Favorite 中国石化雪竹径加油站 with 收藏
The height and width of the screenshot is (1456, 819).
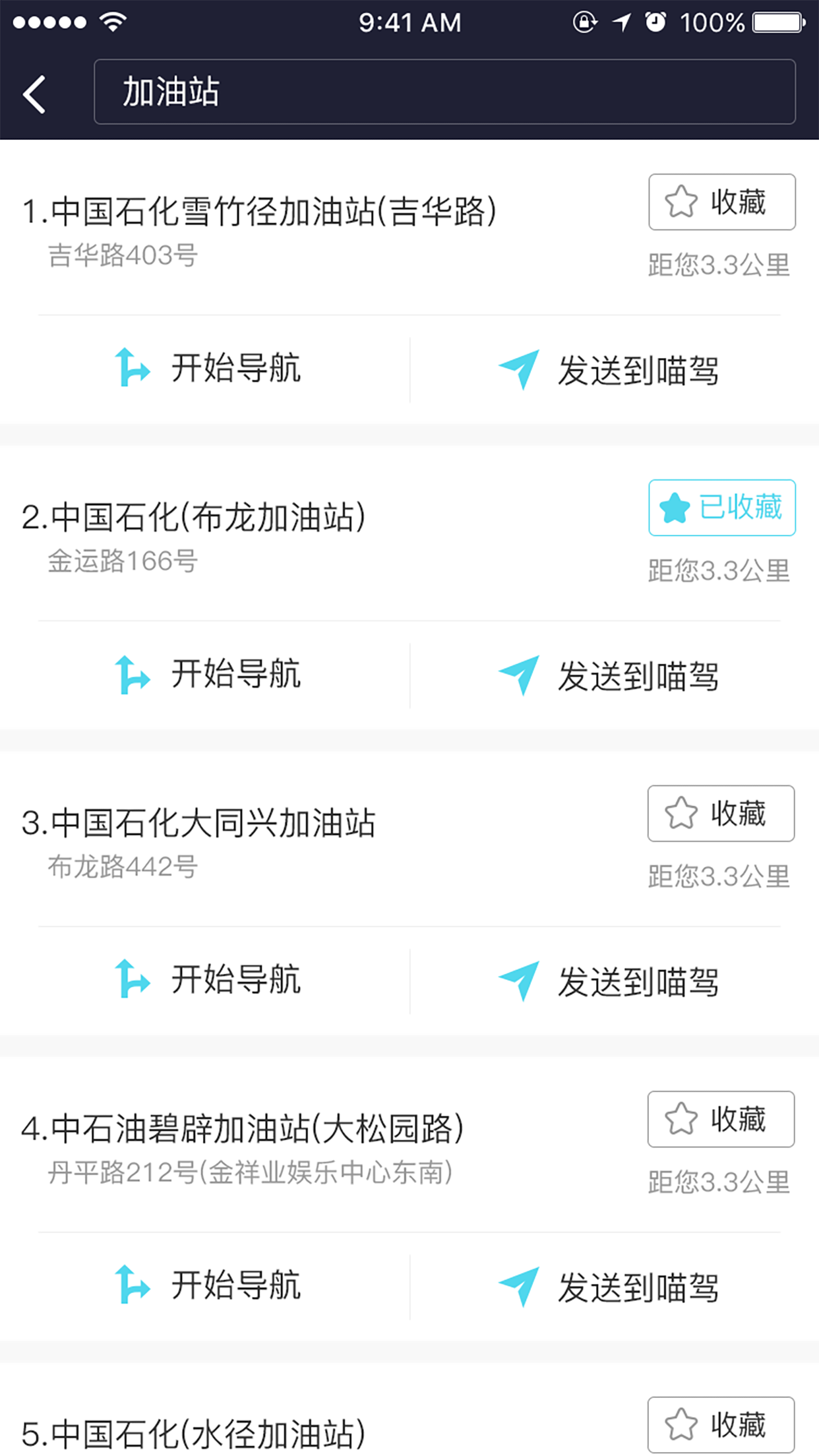(x=721, y=202)
